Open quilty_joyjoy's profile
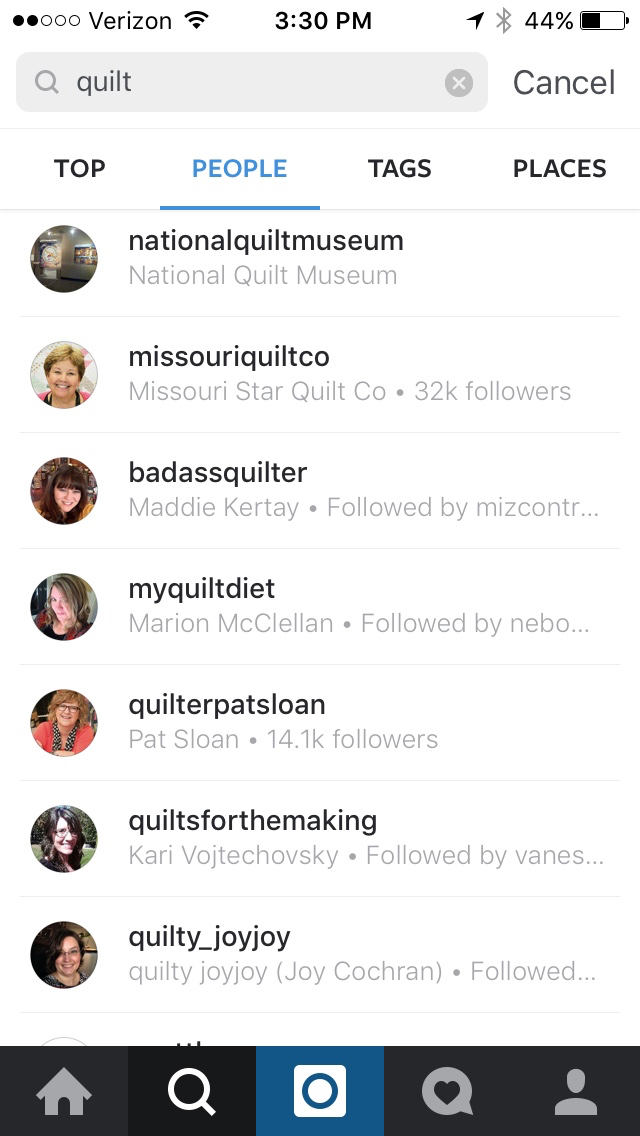The height and width of the screenshot is (1136, 640). point(210,954)
